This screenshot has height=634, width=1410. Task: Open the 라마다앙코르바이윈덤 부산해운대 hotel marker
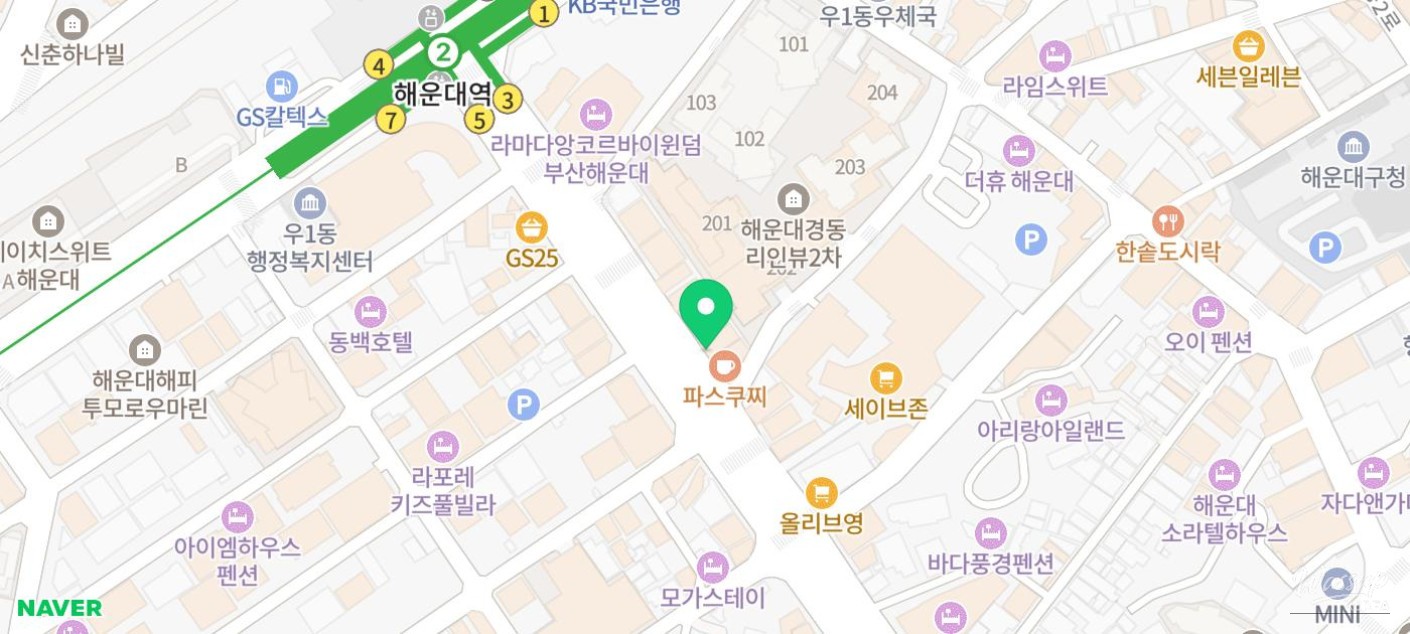click(x=595, y=113)
